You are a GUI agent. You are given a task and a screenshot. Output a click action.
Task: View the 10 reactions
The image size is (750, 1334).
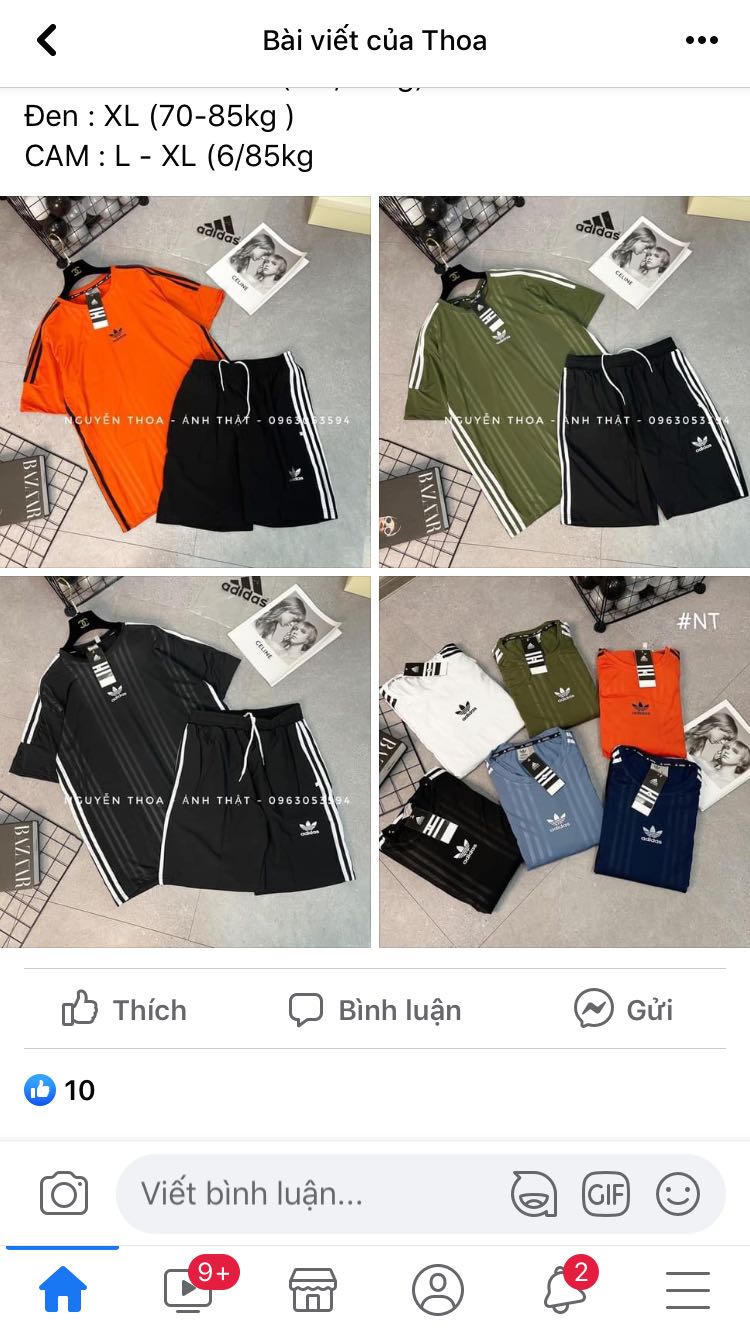(x=60, y=1090)
